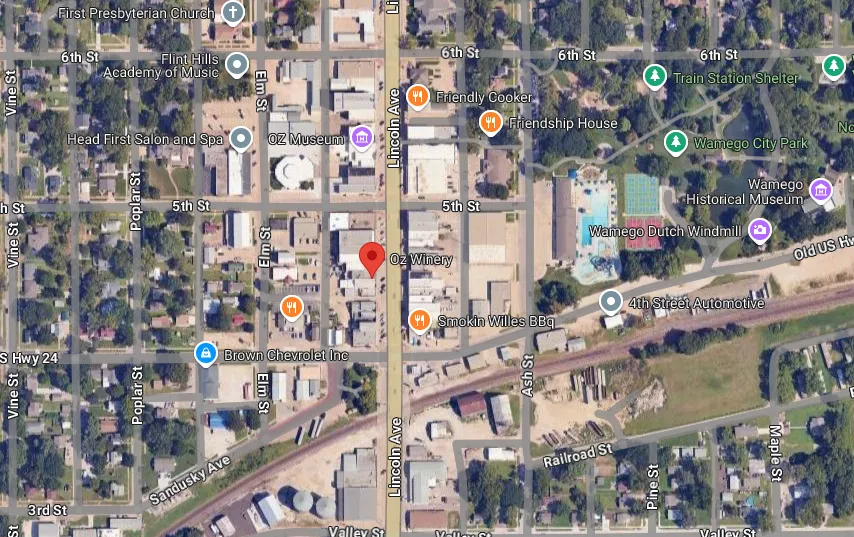854x537 pixels.
Task: Tap the Train Station Shelter marker
Action: (x=655, y=77)
